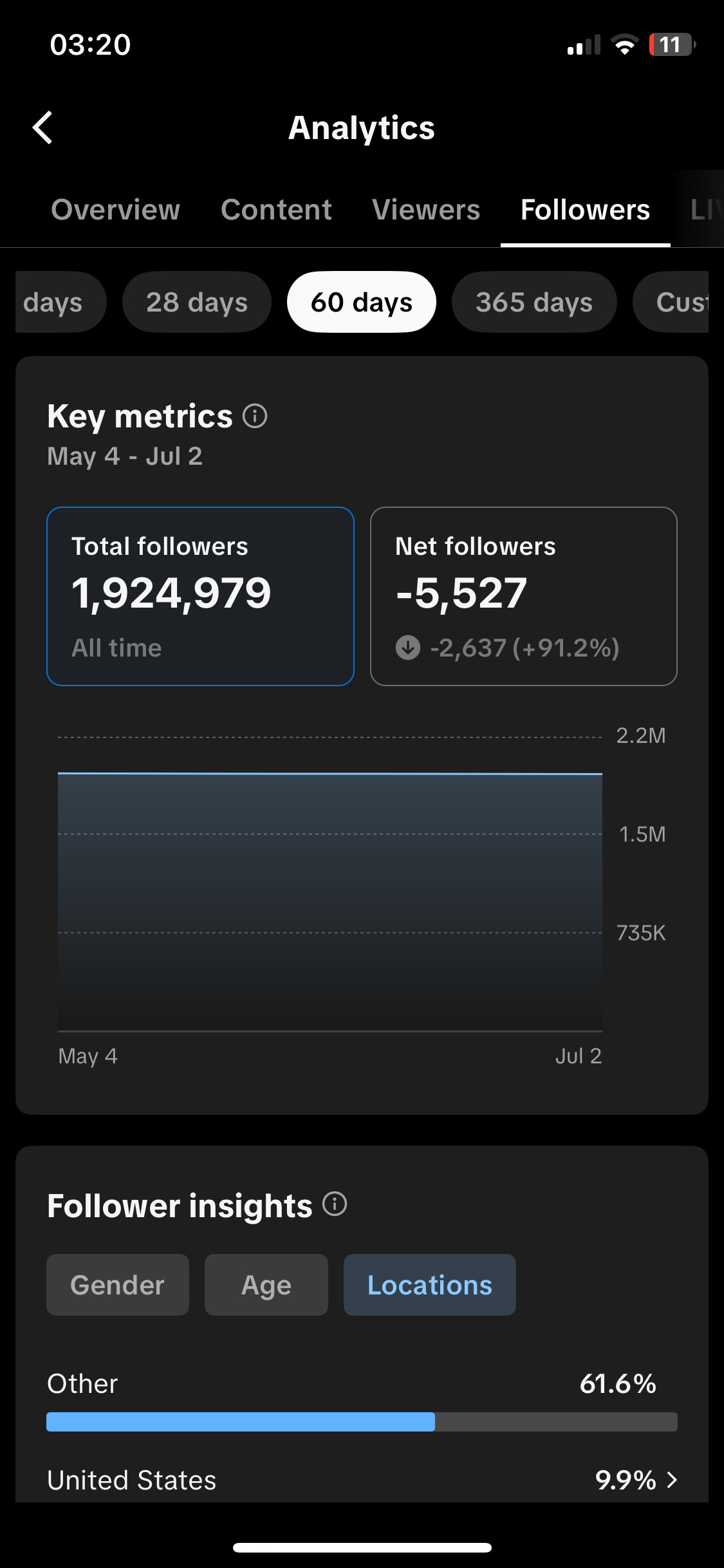The image size is (724, 1568).
Task: Show follower insights by Age
Action: coord(266,1285)
